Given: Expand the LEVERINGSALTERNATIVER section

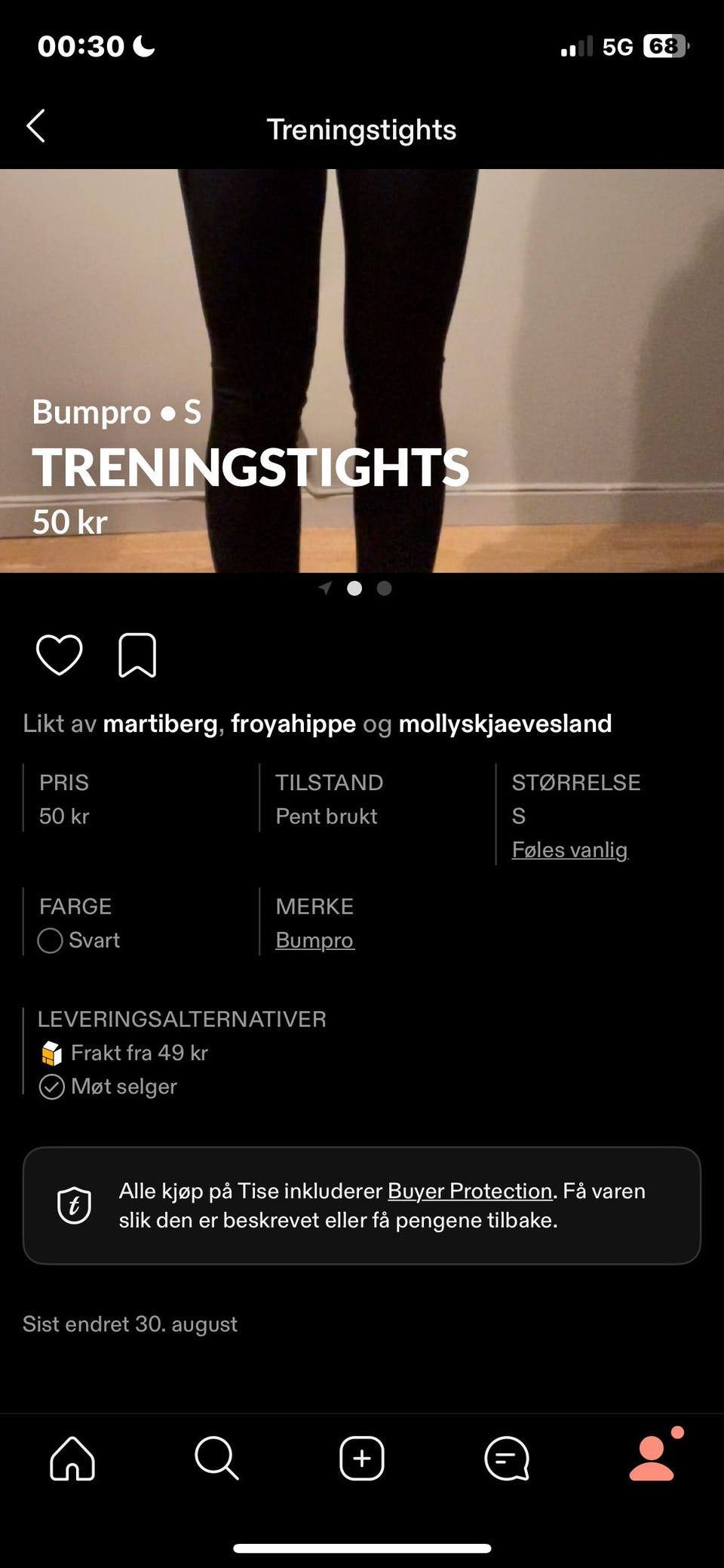Looking at the screenshot, I should 182,1019.
